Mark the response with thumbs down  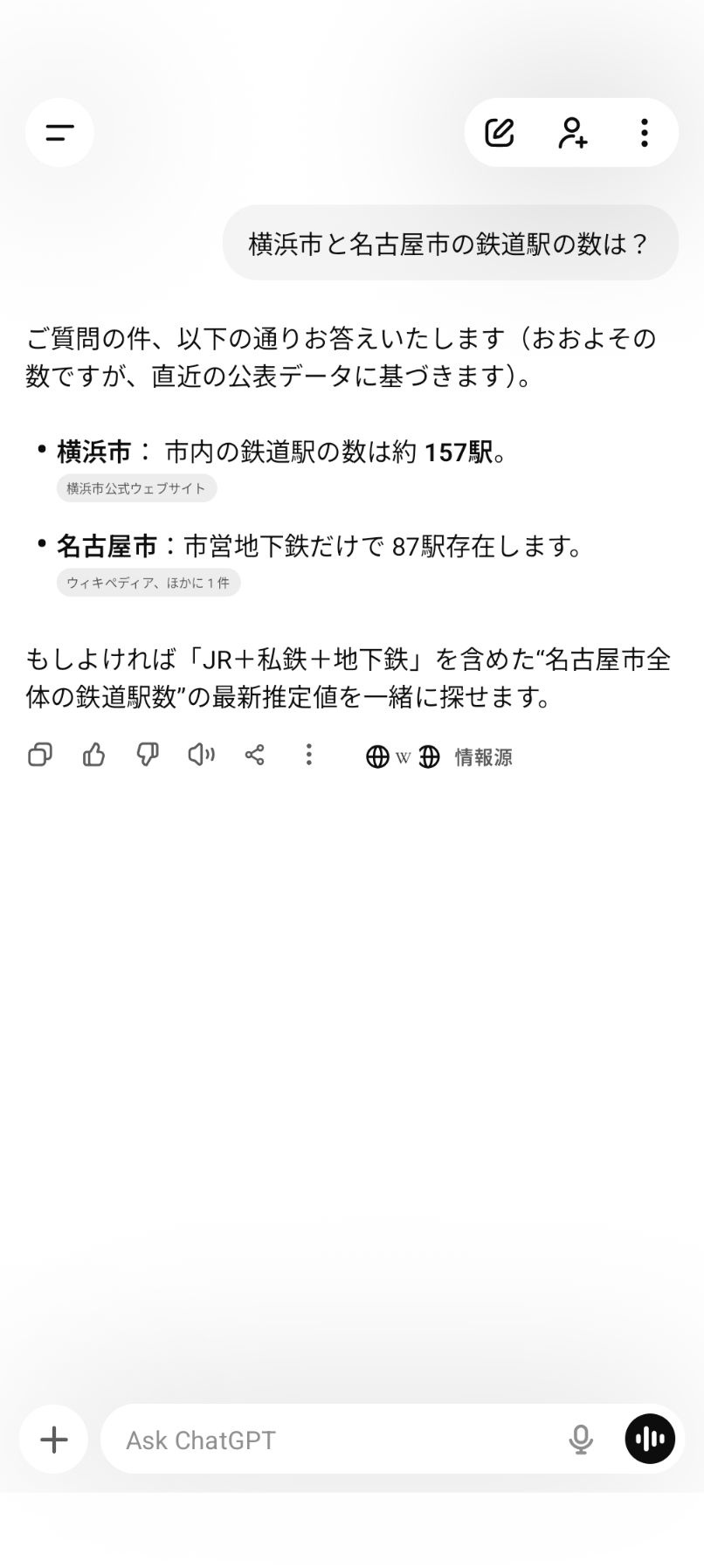coord(148,755)
